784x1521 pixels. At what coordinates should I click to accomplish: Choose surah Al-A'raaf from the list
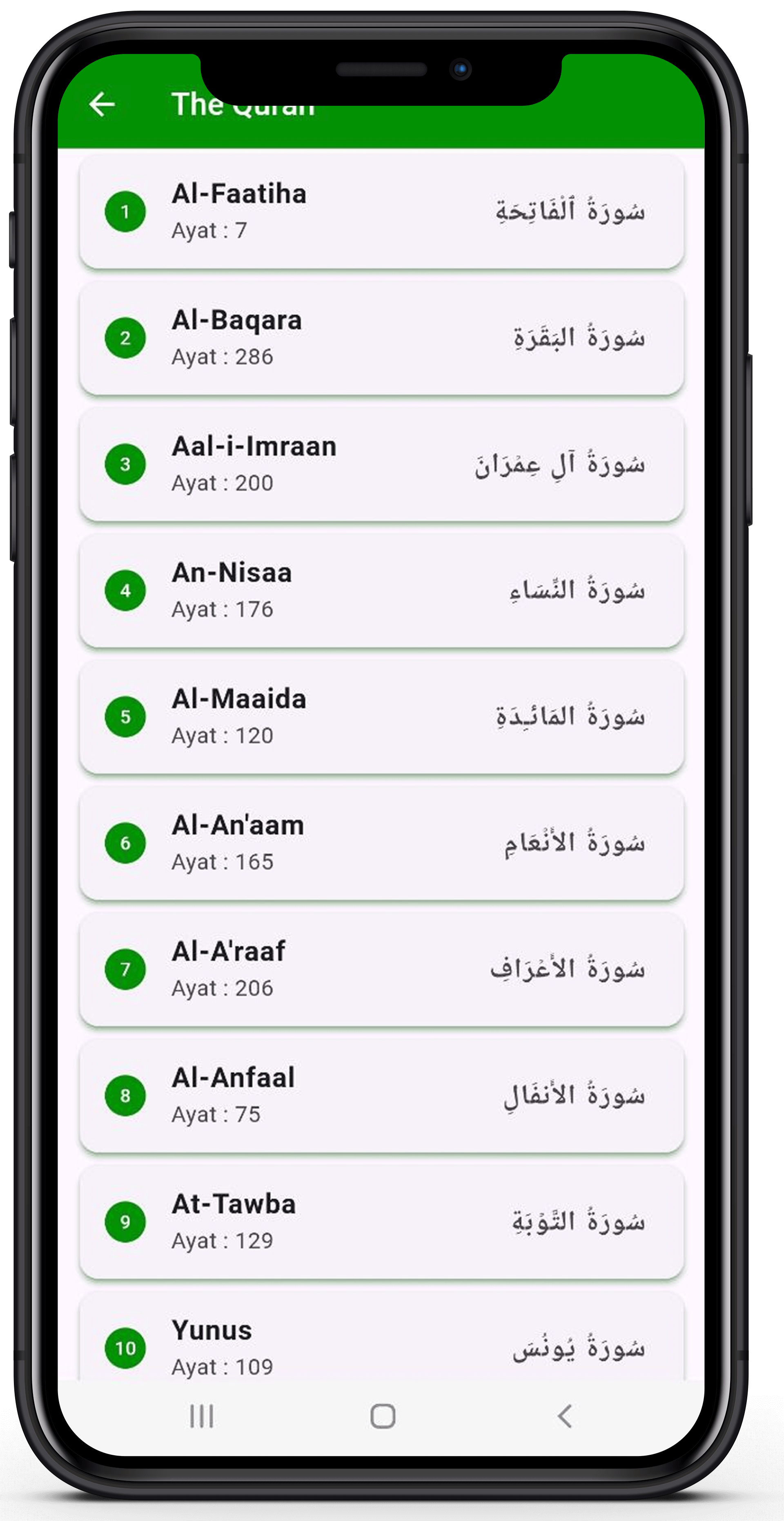tap(381, 969)
